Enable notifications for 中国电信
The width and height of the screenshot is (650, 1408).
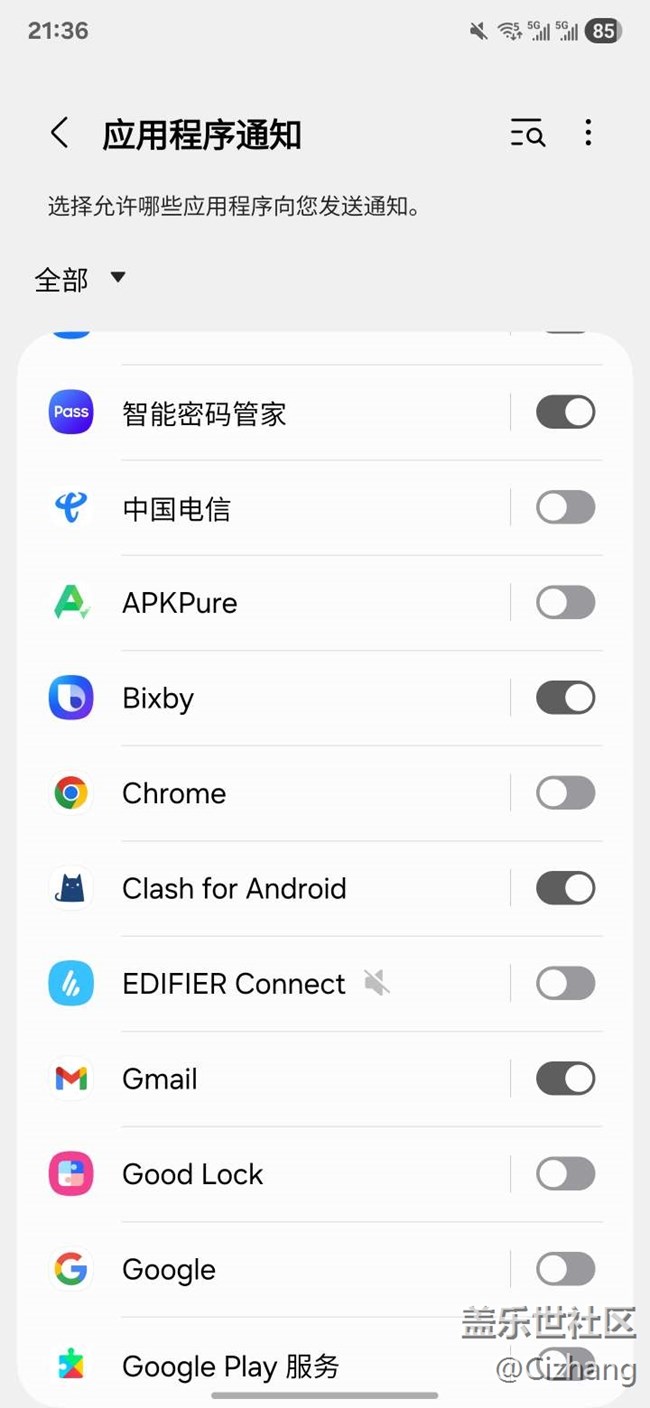[565, 508]
